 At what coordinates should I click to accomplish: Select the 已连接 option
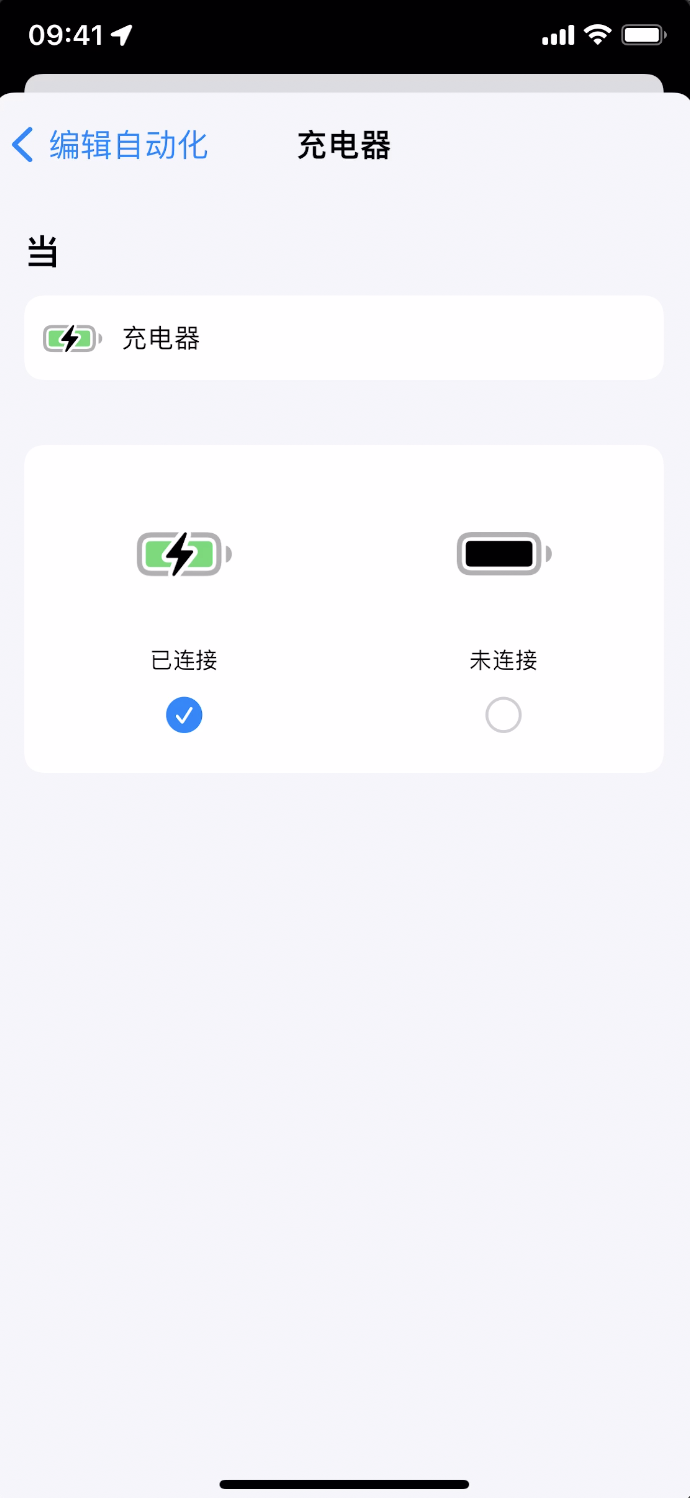pos(184,715)
